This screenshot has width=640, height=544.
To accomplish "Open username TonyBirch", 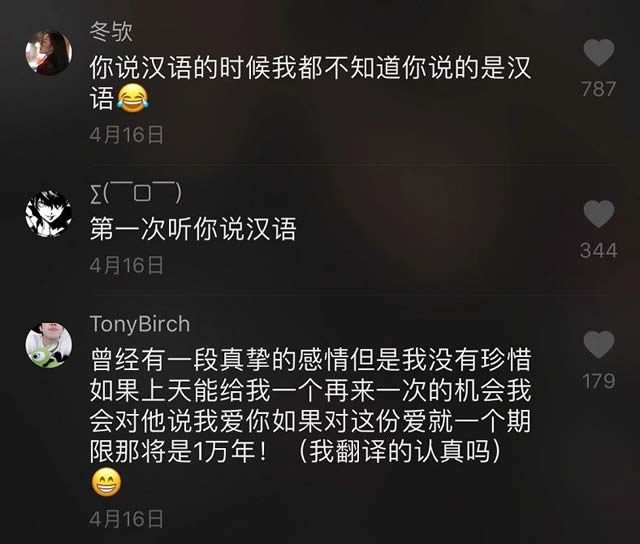I will pyautogui.click(x=139, y=324).
